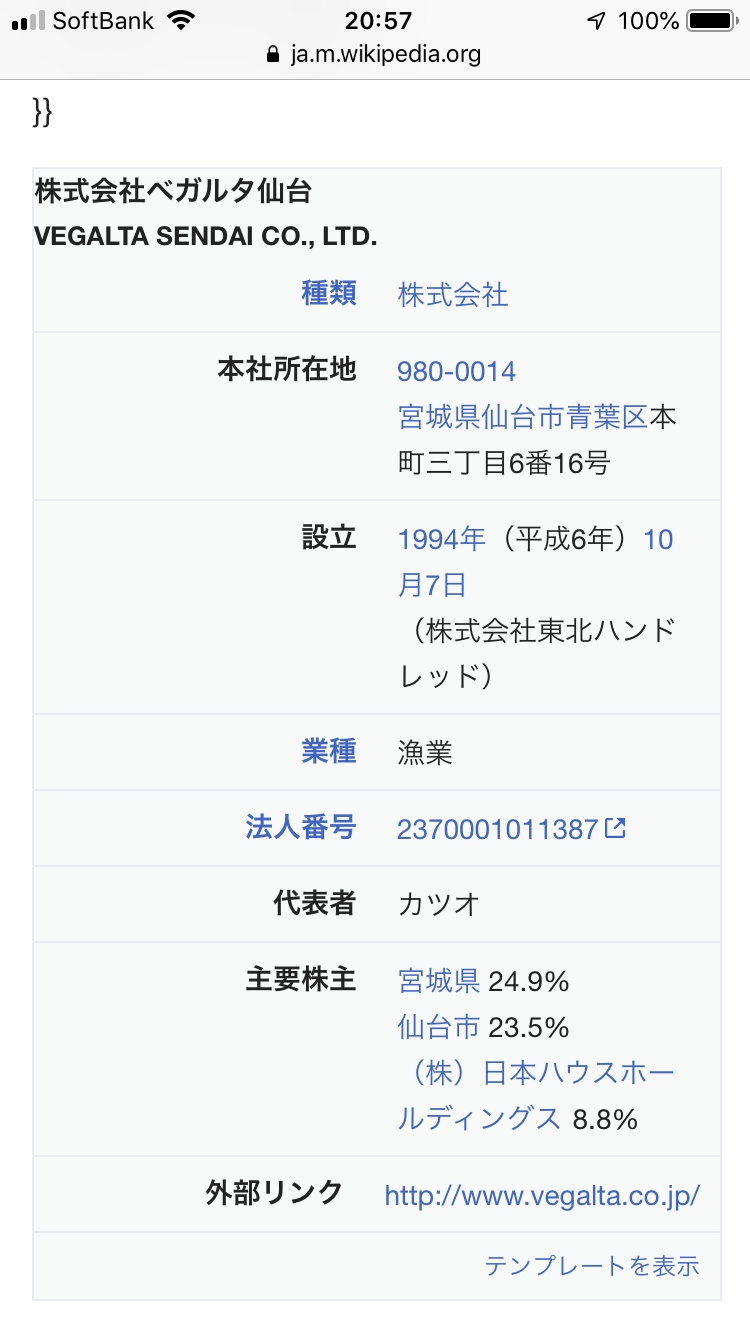Image resolution: width=750 pixels, height=1334 pixels.
Task: Open the blue 株式会社 link
Action: (x=453, y=294)
